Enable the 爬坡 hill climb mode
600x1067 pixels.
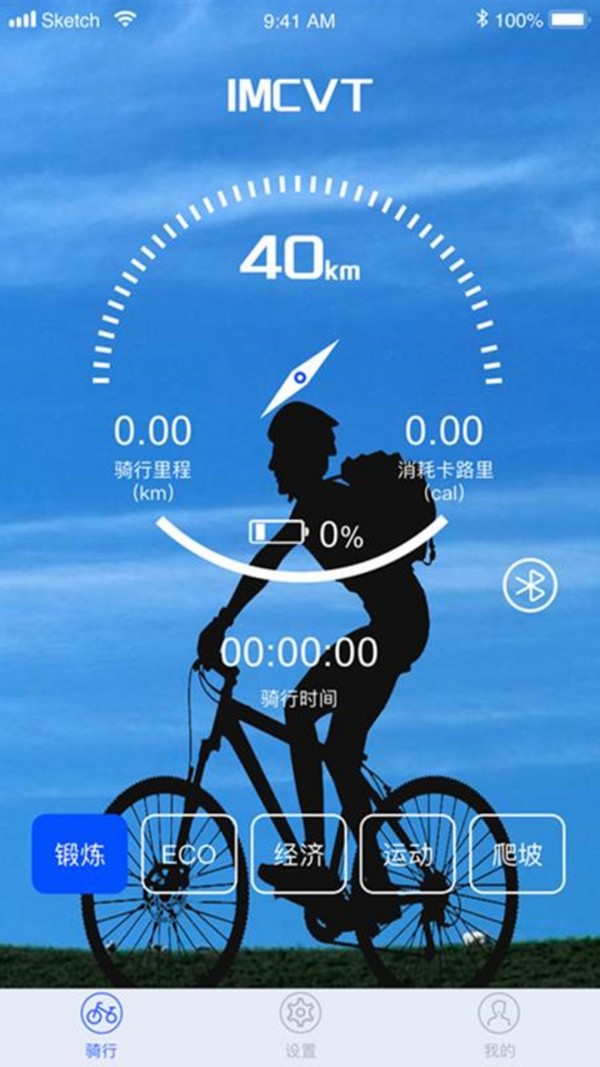click(517, 854)
